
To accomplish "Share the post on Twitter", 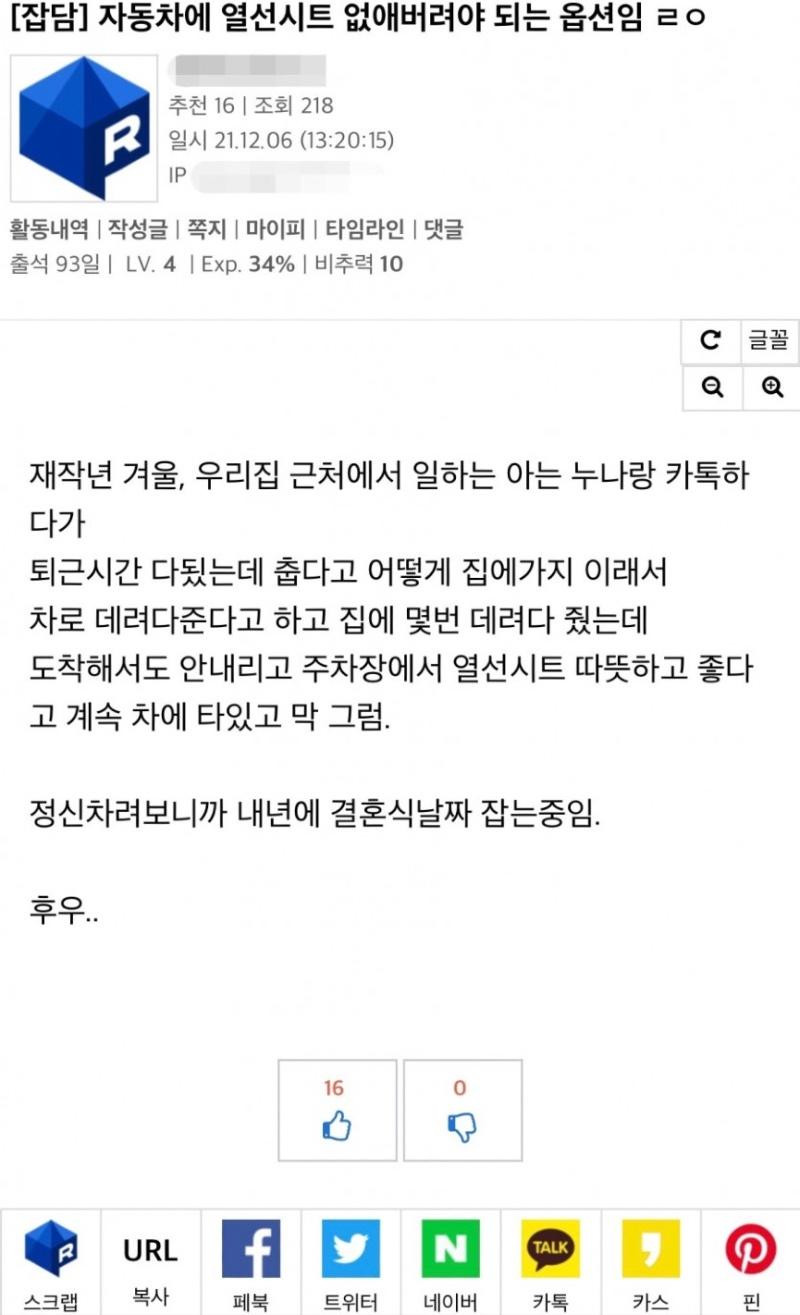I will click(x=350, y=1262).
